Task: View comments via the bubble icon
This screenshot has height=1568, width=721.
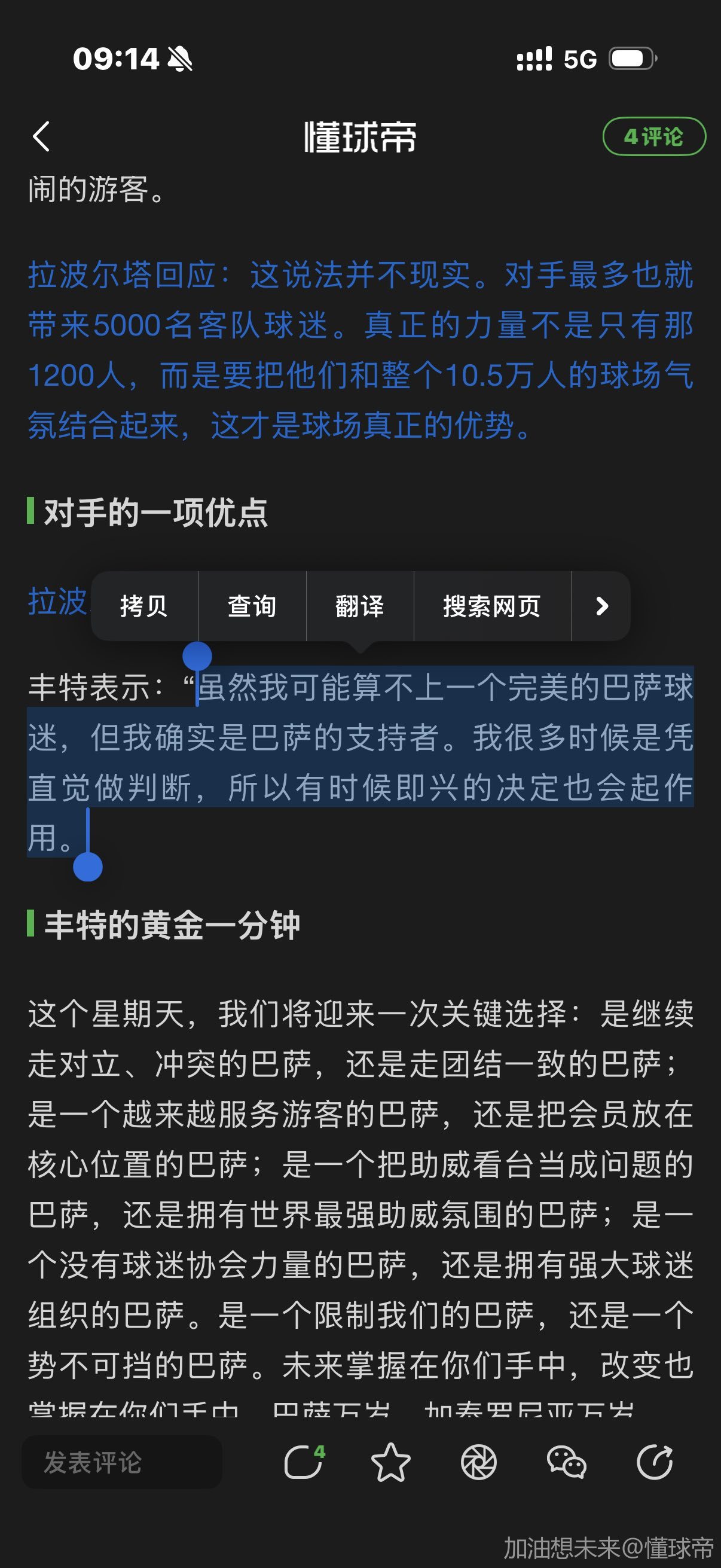Action: pos(304,1462)
